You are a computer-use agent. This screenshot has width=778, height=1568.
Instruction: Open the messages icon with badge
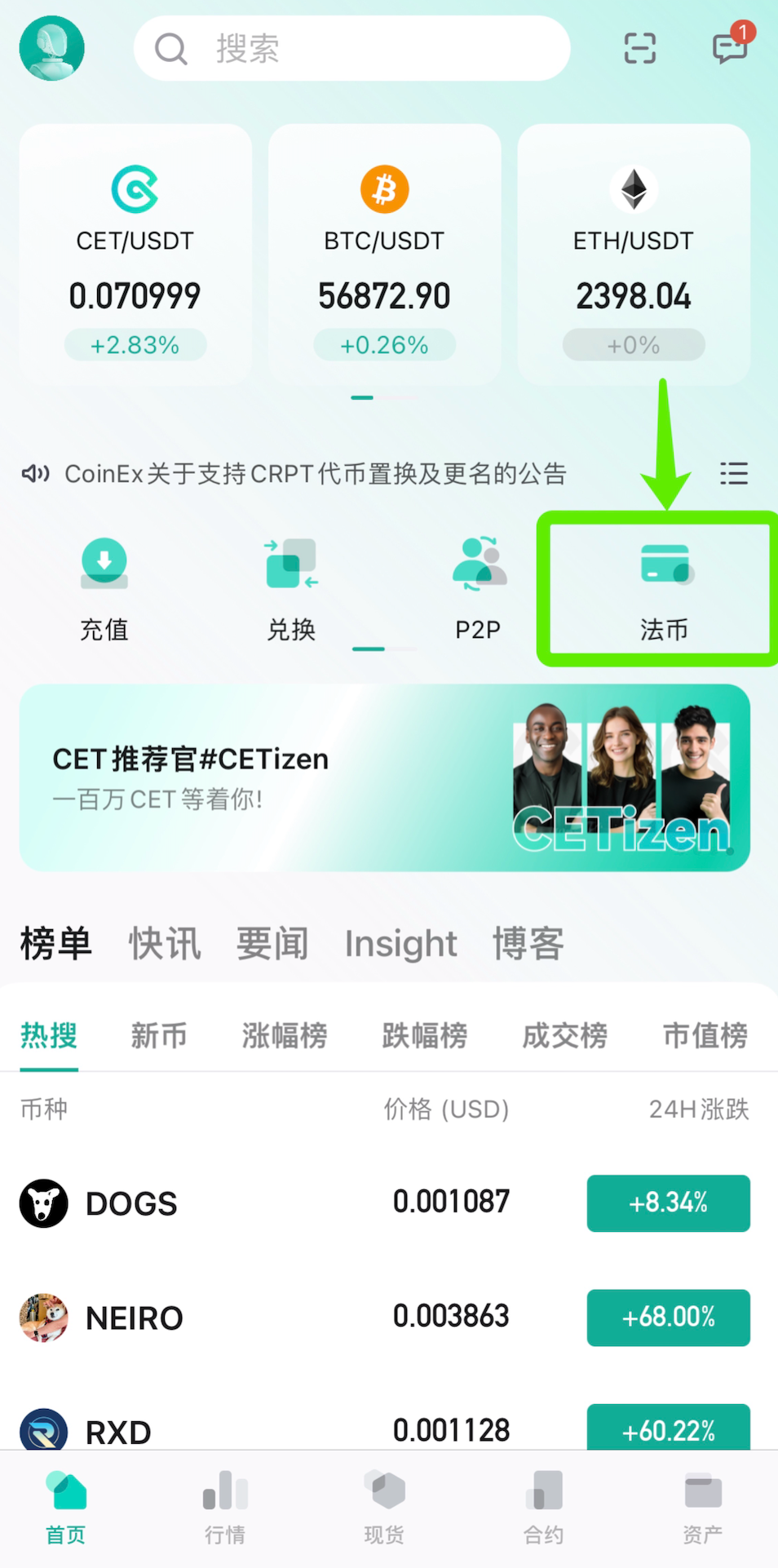coord(730,47)
